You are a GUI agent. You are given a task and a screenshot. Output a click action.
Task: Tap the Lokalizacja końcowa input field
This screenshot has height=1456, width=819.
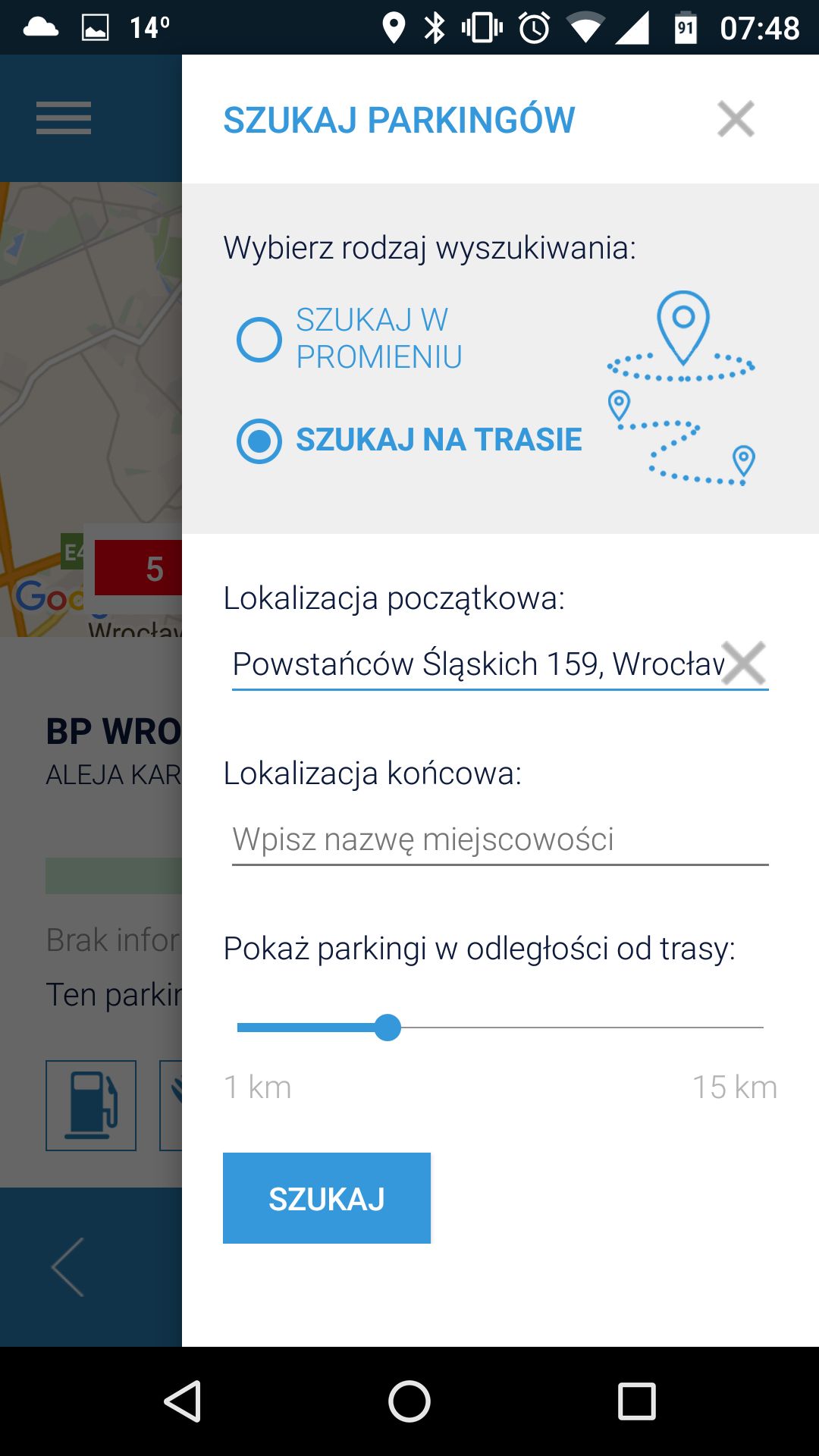click(x=500, y=839)
